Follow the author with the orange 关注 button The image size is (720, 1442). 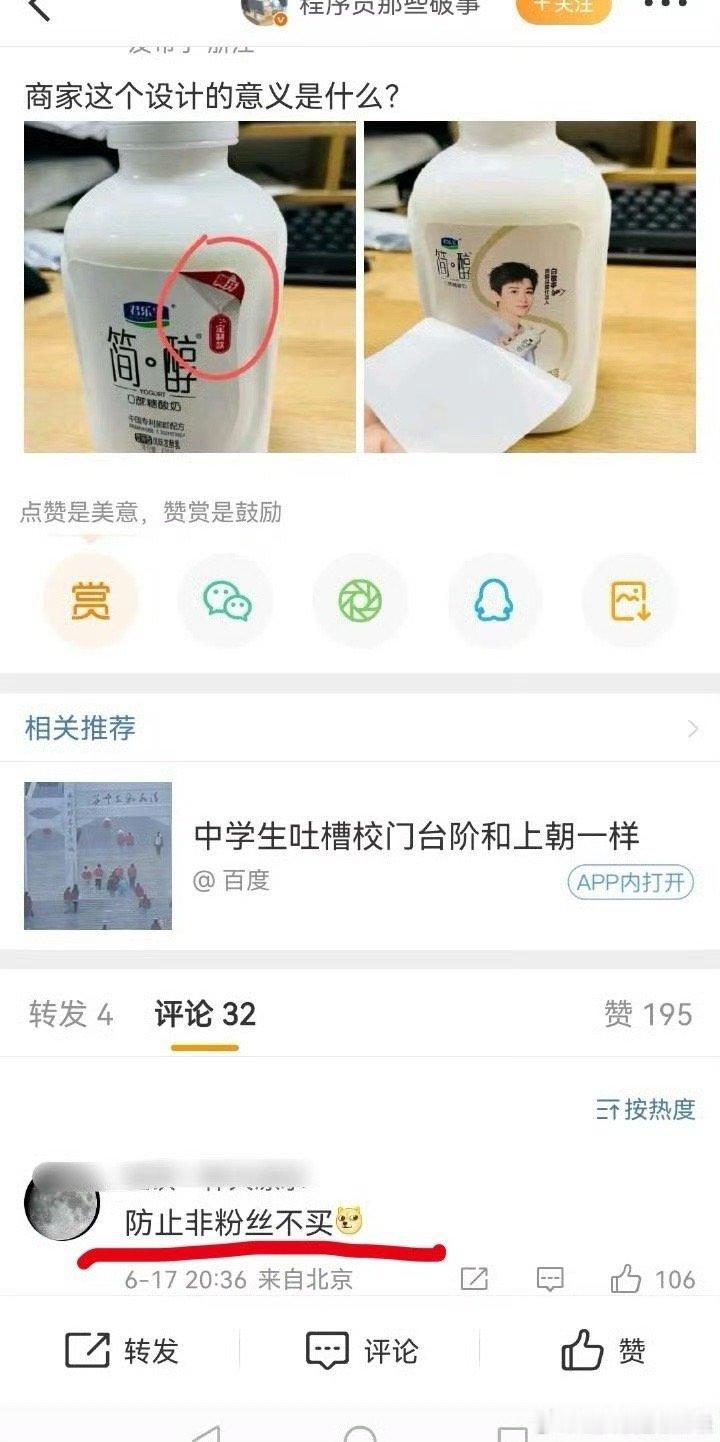pyautogui.click(x=562, y=8)
